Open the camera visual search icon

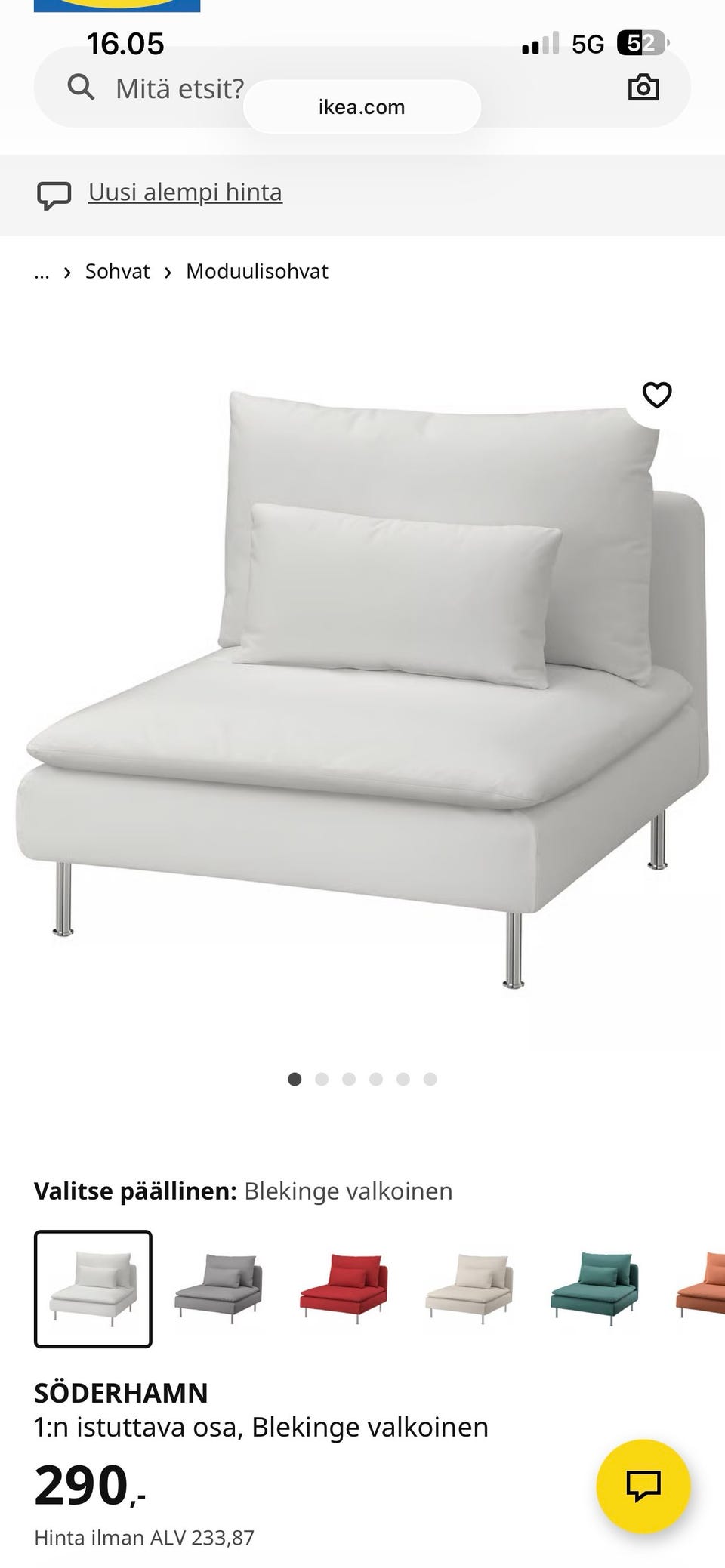tap(643, 88)
